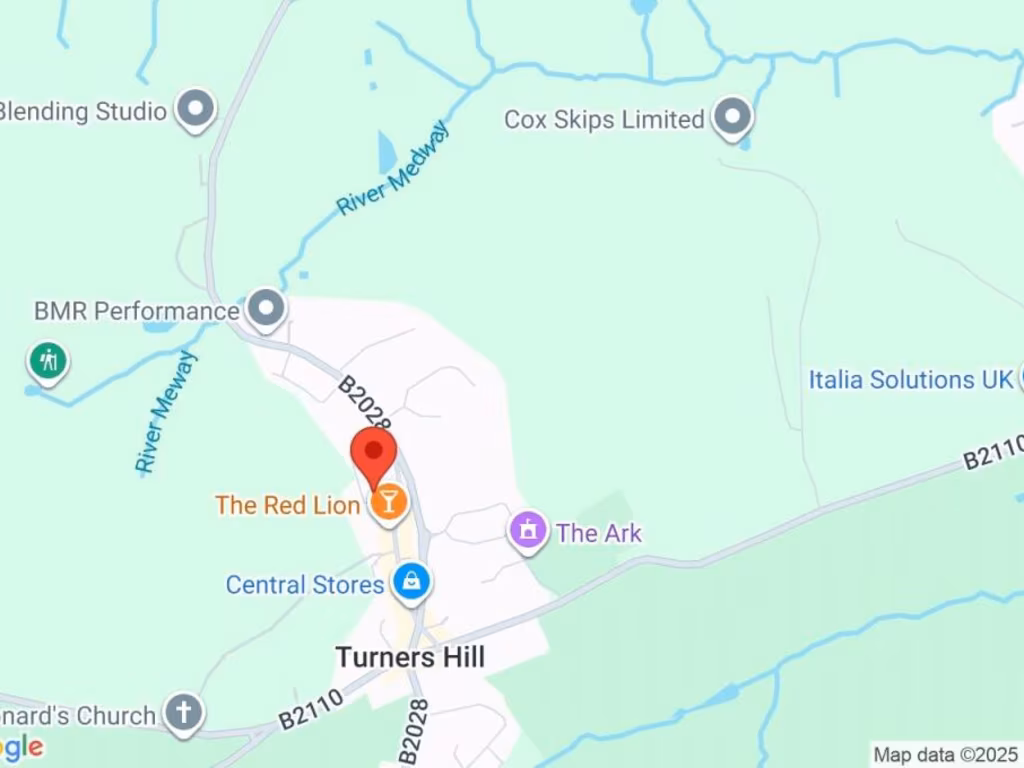This screenshot has width=1024, height=768.
Task: Open the Central Stores shop pin
Action: pyautogui.click(x=410, y=582)
